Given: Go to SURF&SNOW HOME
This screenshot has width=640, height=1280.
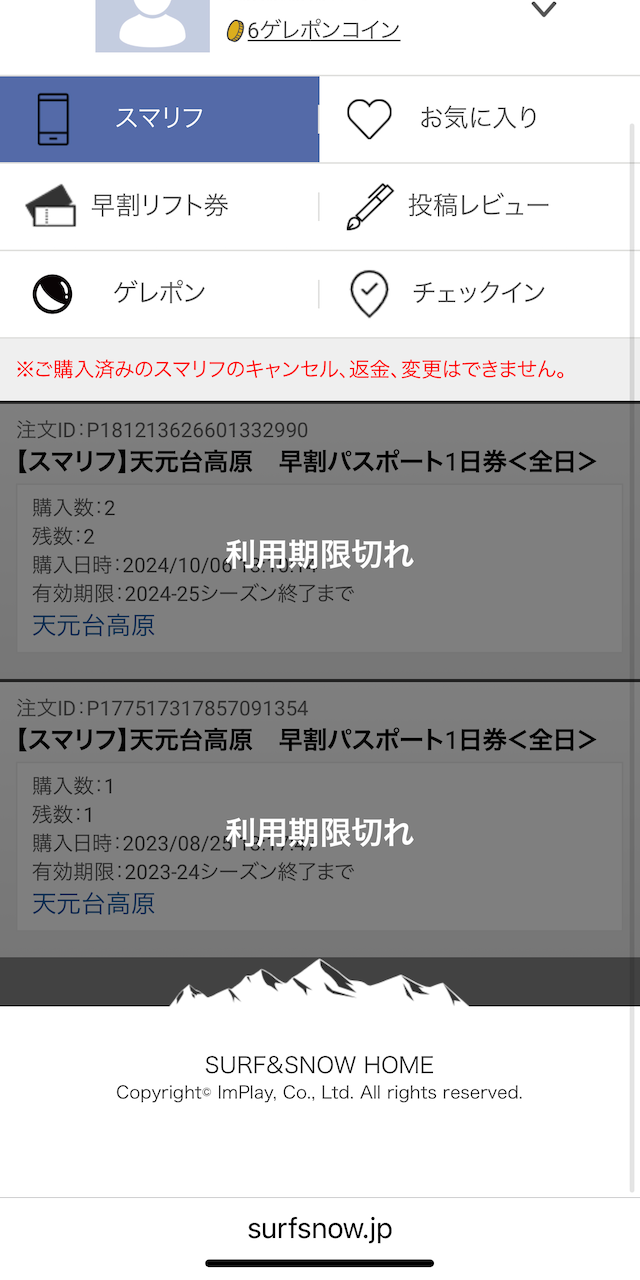Looking at the screenshot, I should pos(319,1065).
